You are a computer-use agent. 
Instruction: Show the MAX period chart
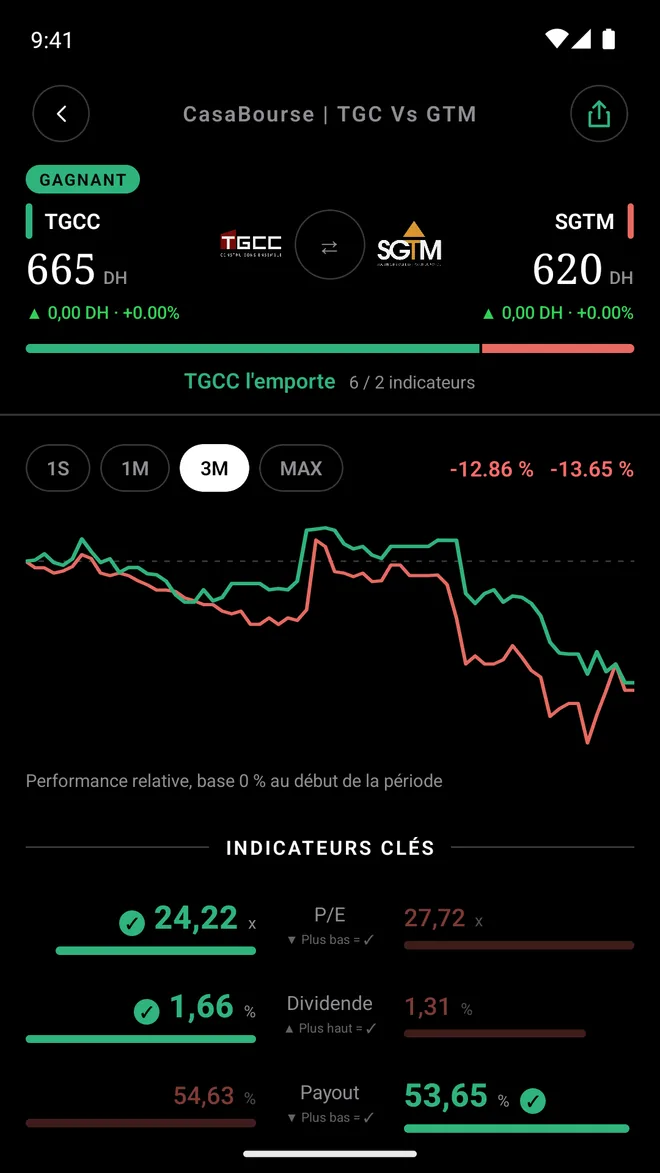coord(301,468)
